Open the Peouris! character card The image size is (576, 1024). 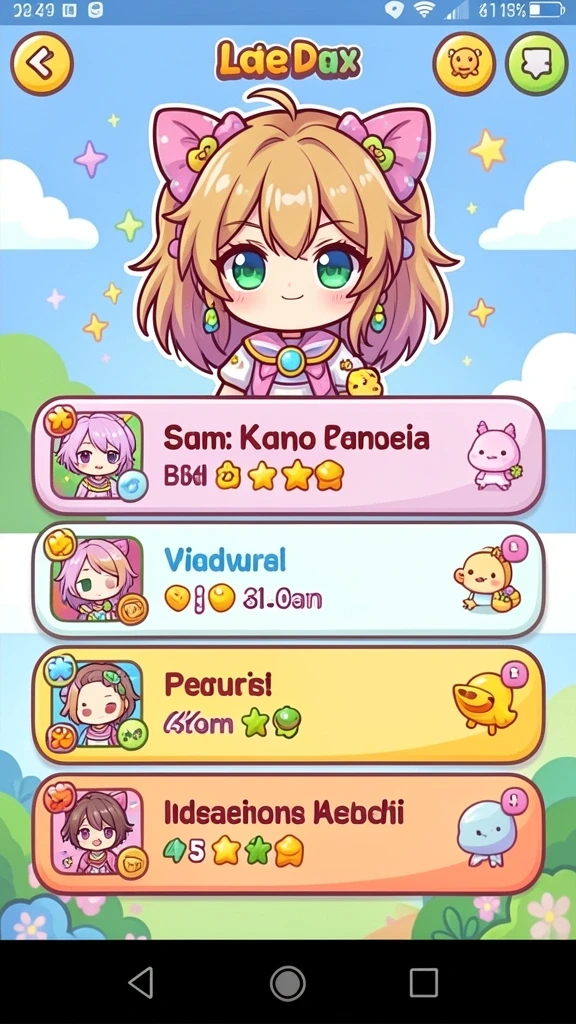point(288,705)
